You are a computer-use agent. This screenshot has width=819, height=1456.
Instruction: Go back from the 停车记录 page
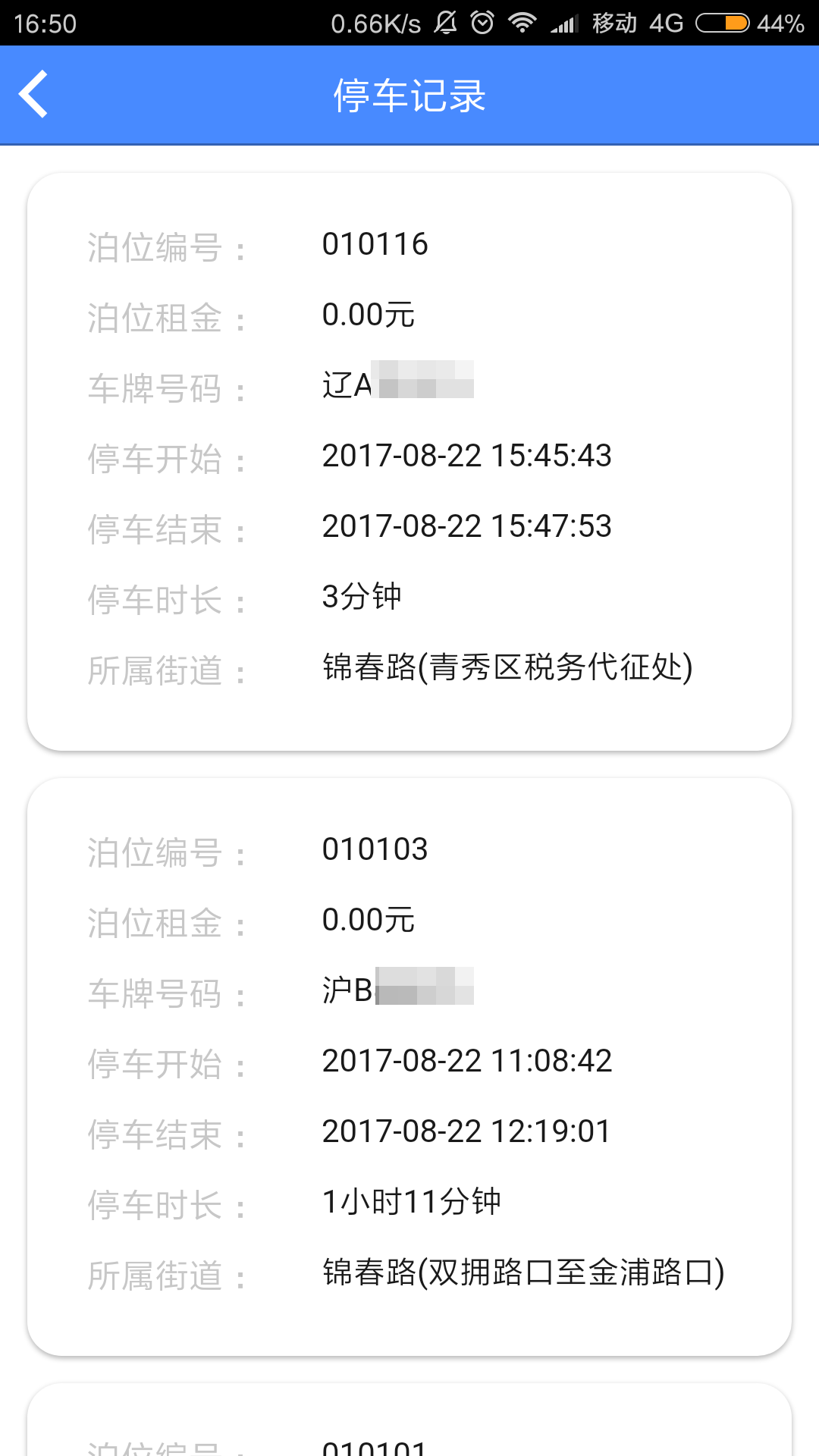pos(34,95)
